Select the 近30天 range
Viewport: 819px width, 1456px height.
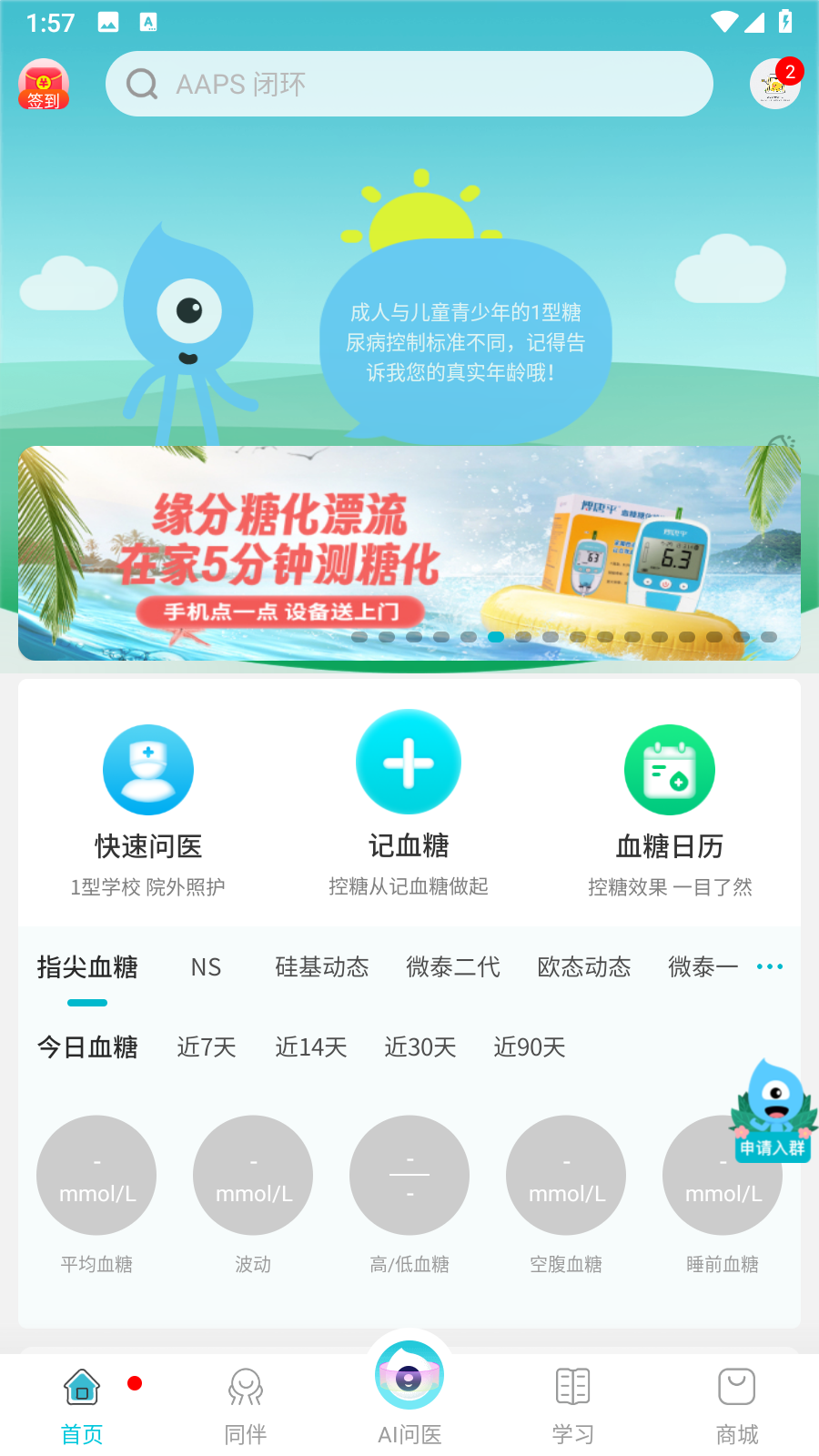[x=420, y=1047]
